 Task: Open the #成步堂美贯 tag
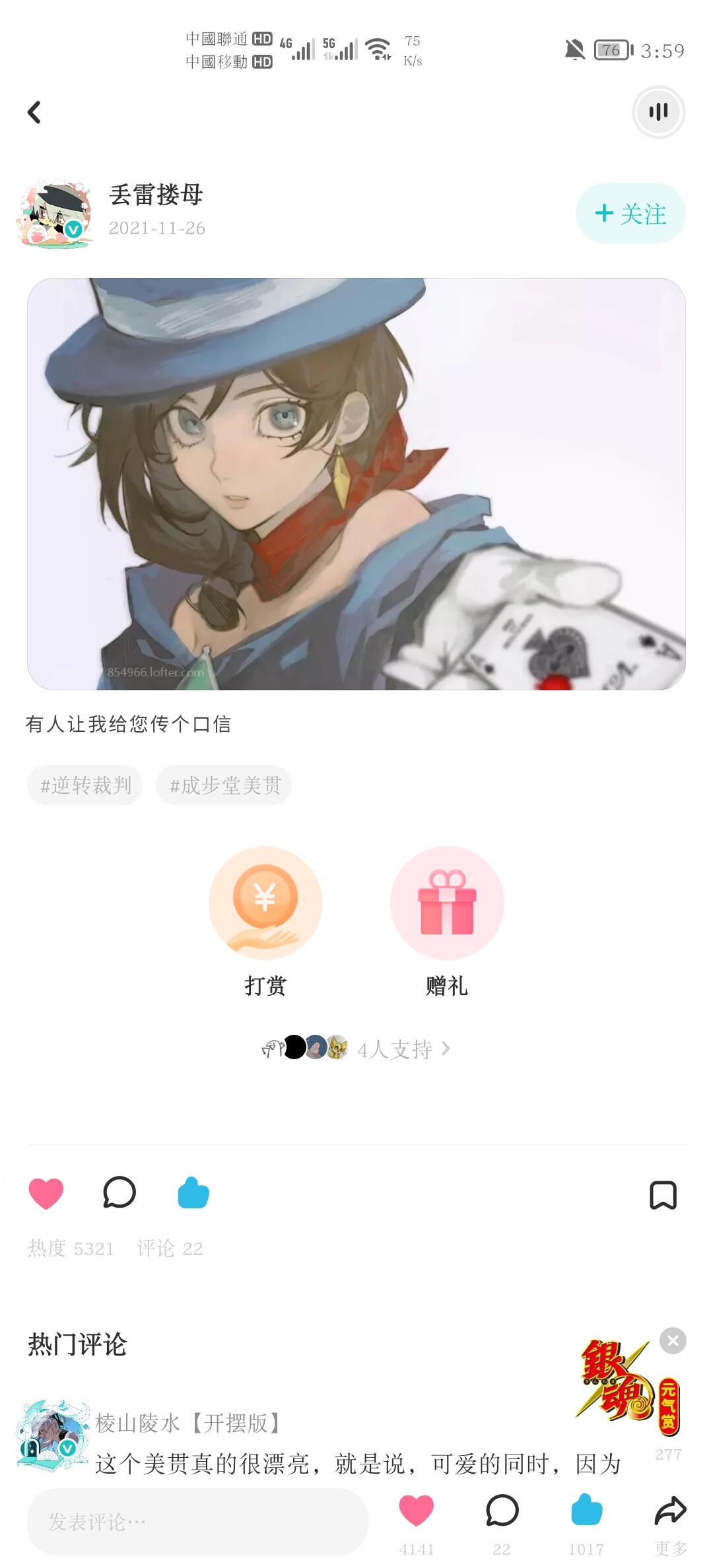(224, 785)
